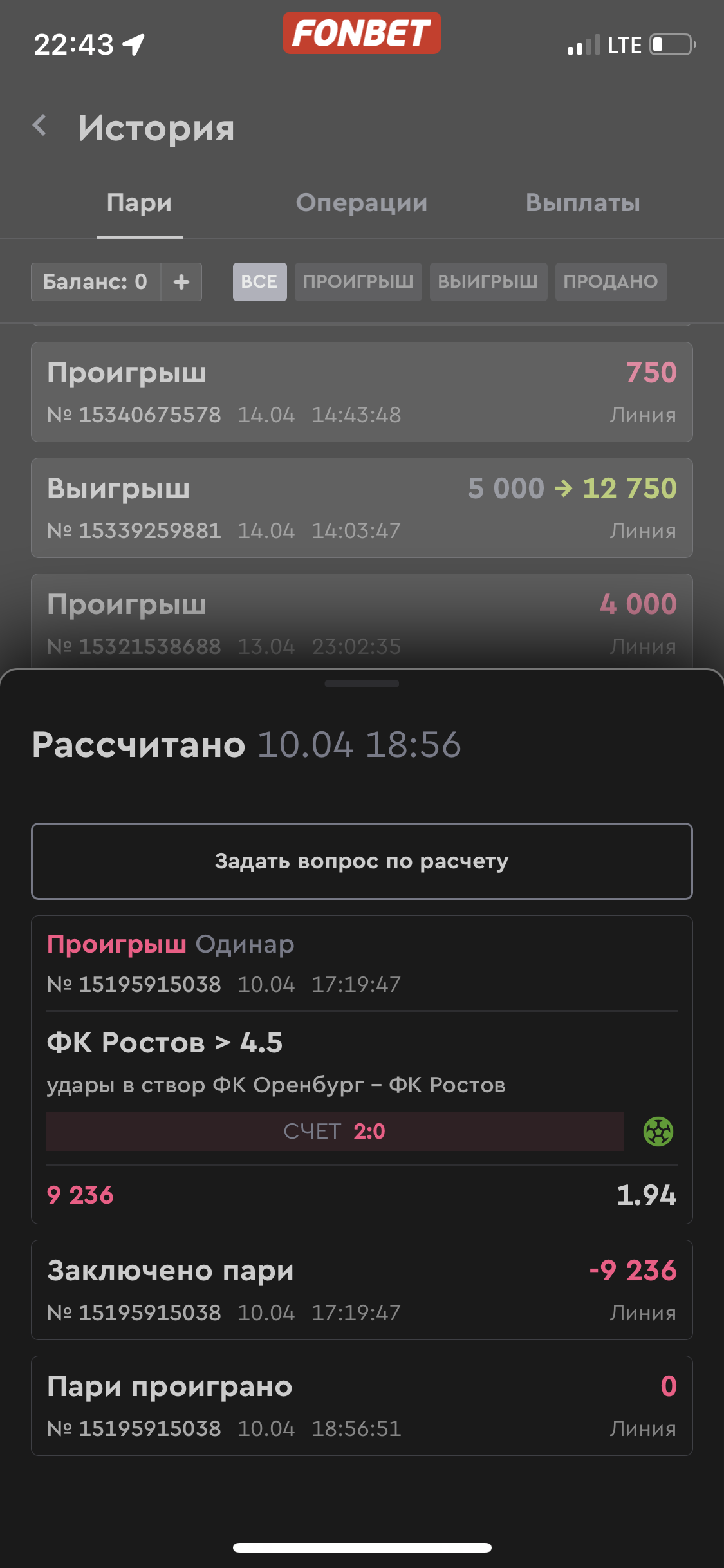Tap Задать вопрос по расчету button
Viewport: 724px width, 1568px height.
point(362,861)
